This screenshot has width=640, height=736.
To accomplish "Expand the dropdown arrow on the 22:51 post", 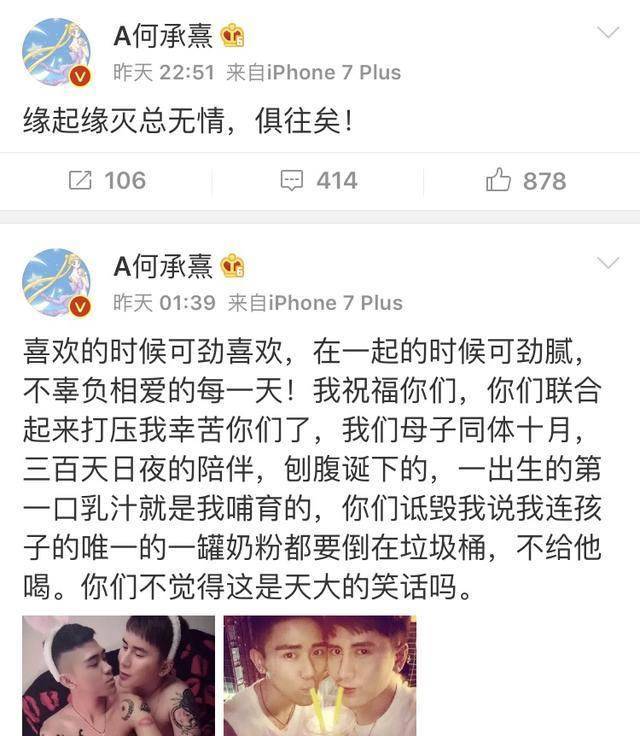I will 607,33.
